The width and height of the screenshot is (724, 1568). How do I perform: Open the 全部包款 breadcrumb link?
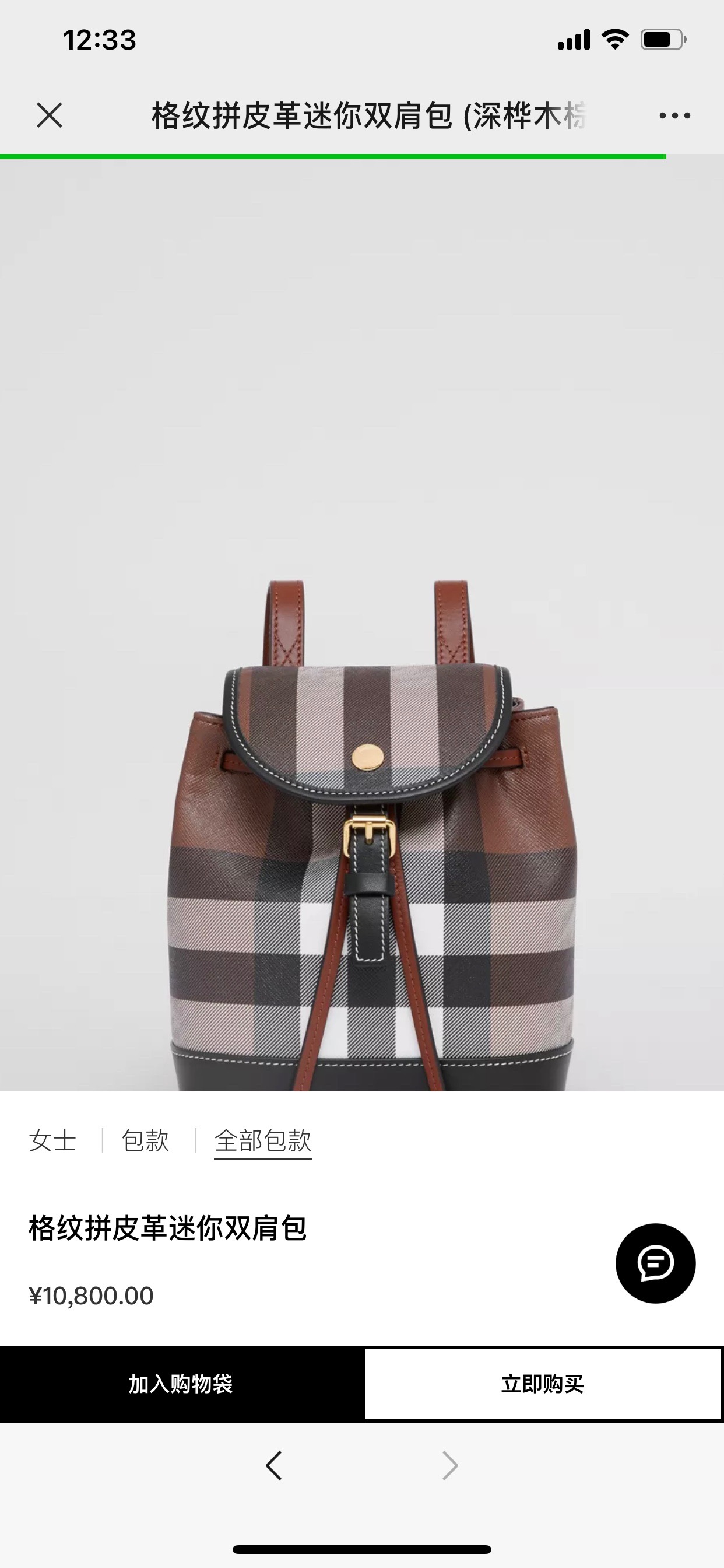[x=262, y=1140]
